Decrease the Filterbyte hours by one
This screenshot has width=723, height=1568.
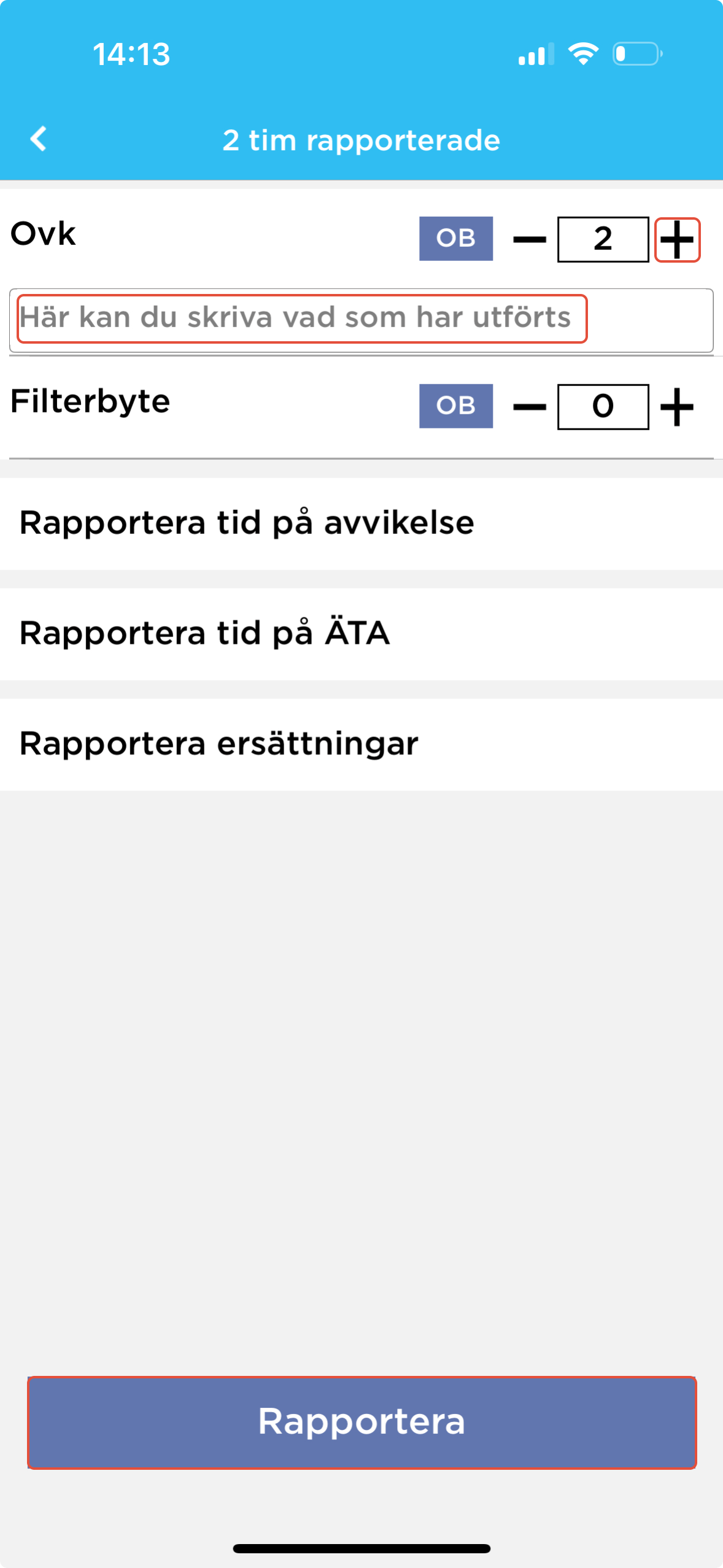tap(530, 407)
